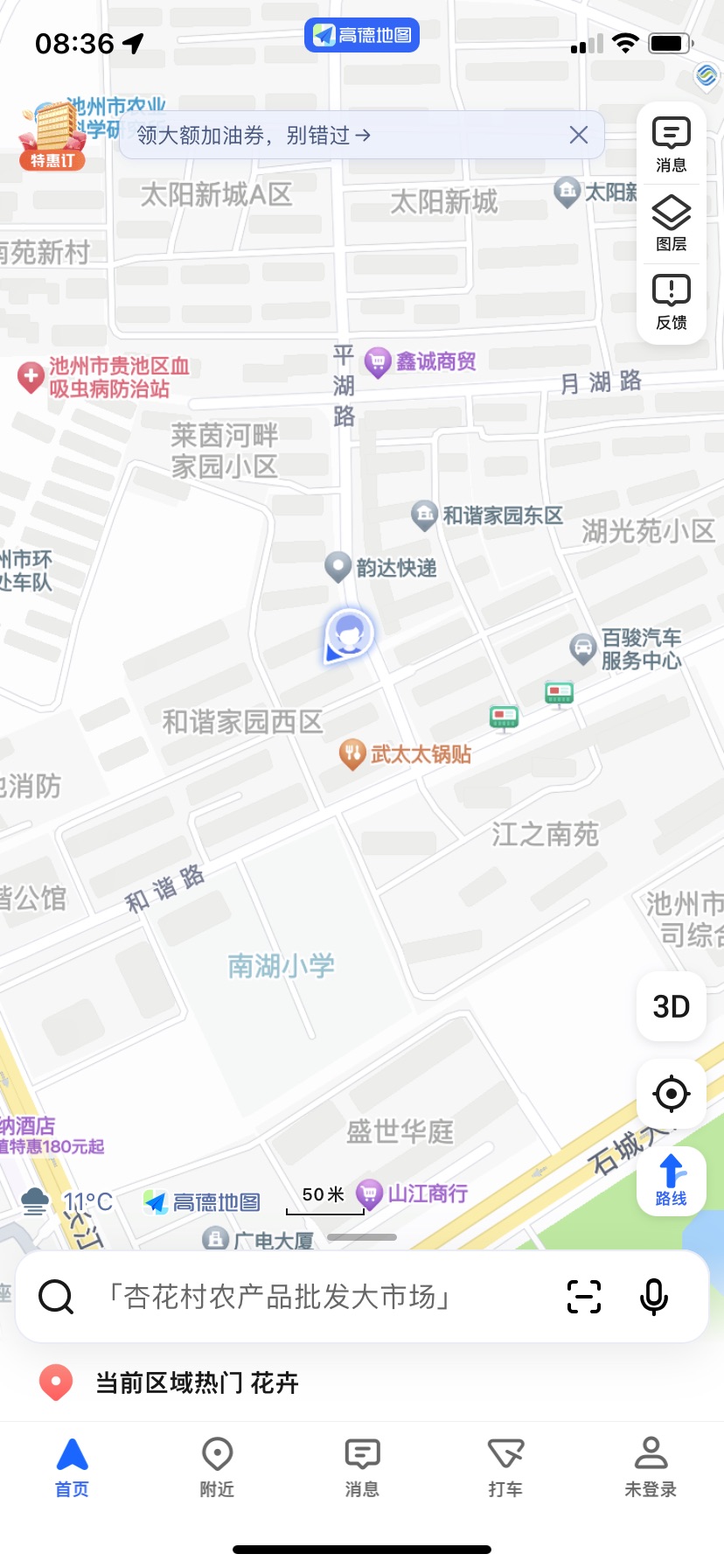The width and height of the screenshot is (724, 1568).
Task: Select the 武太太锅贴 restaurant marker
Action: point(352,753)
